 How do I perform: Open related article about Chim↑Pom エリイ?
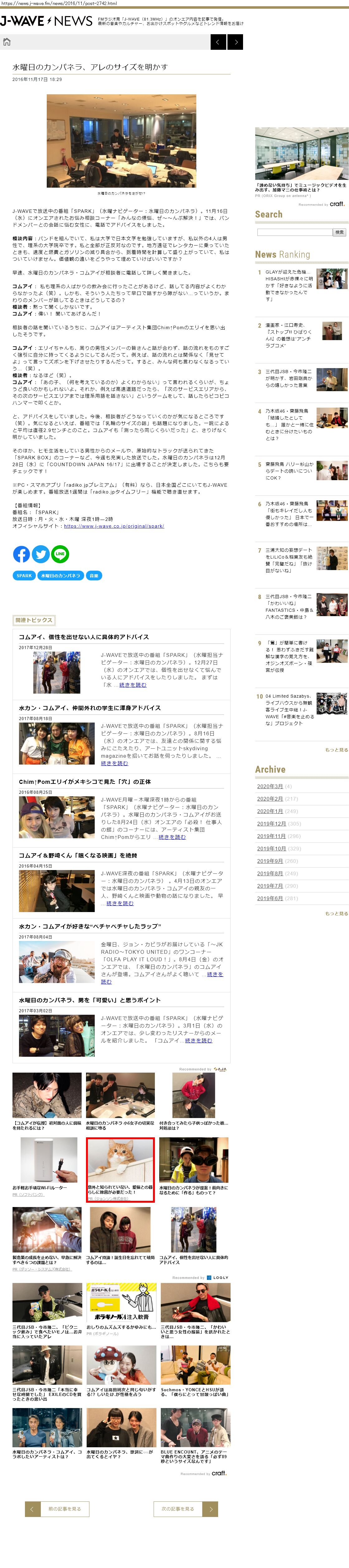pyautogui.click(x=85, y=782)
